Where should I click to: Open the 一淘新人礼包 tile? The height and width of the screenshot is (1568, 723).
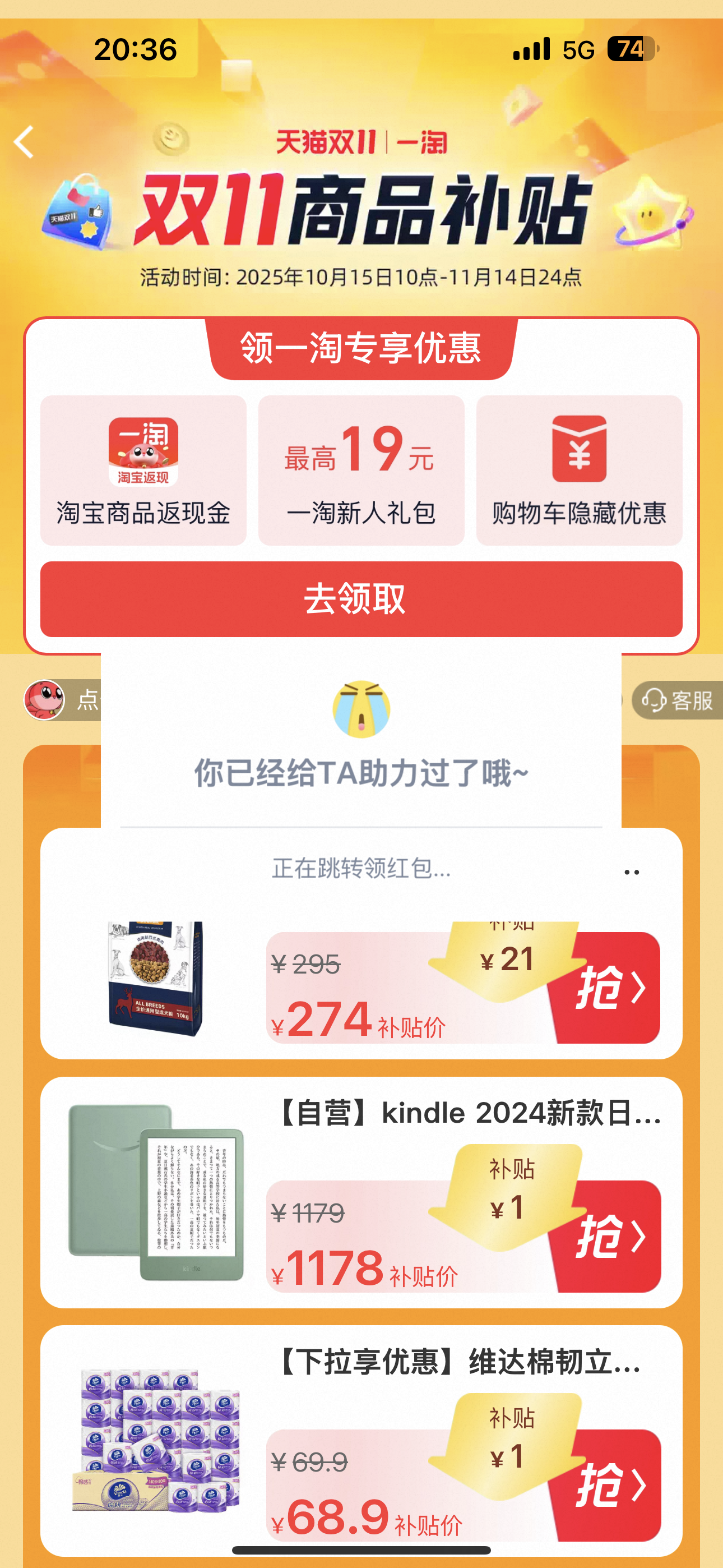point(361,470)
